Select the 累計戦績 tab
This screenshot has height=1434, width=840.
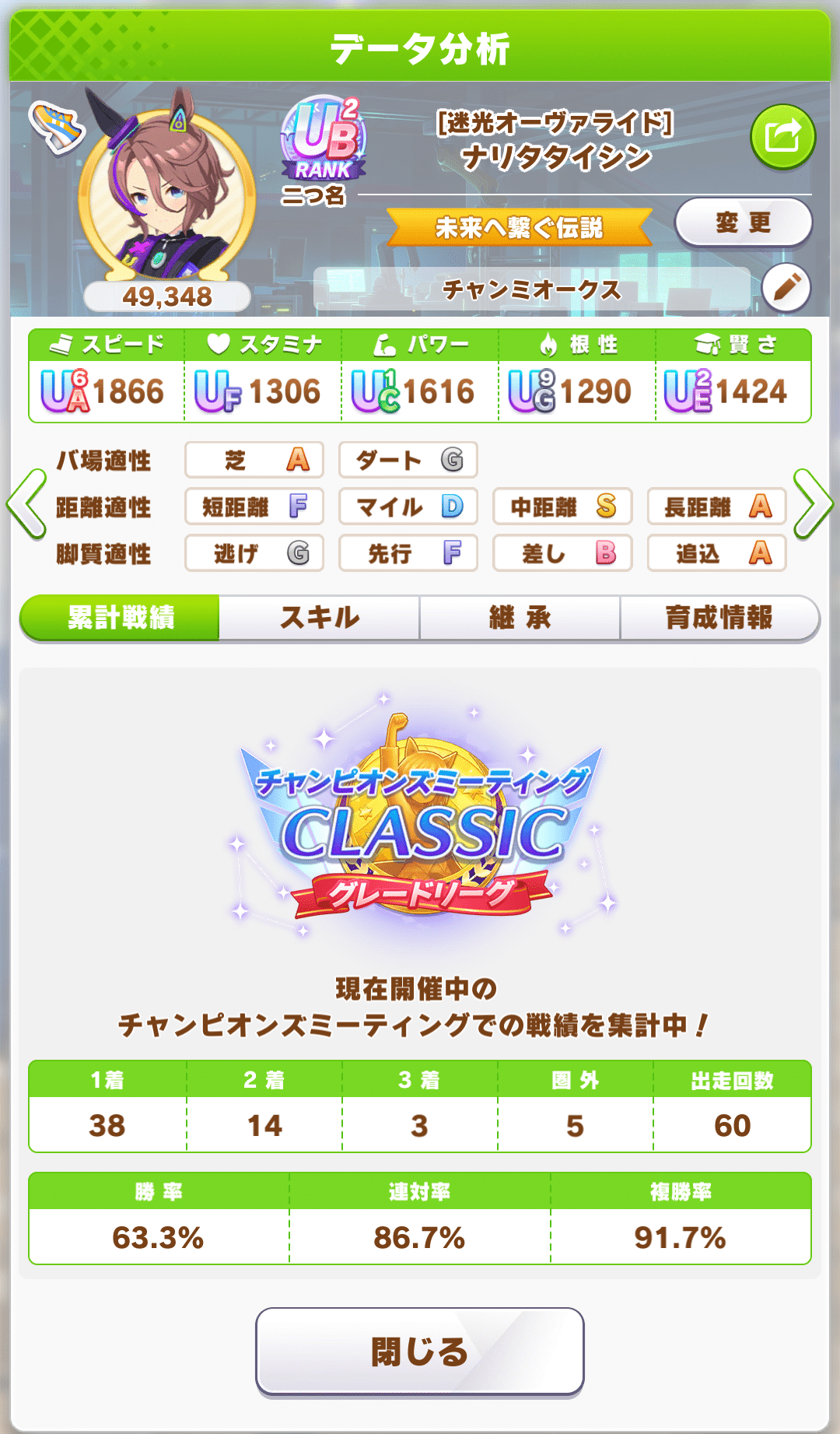tap(121, 618)
